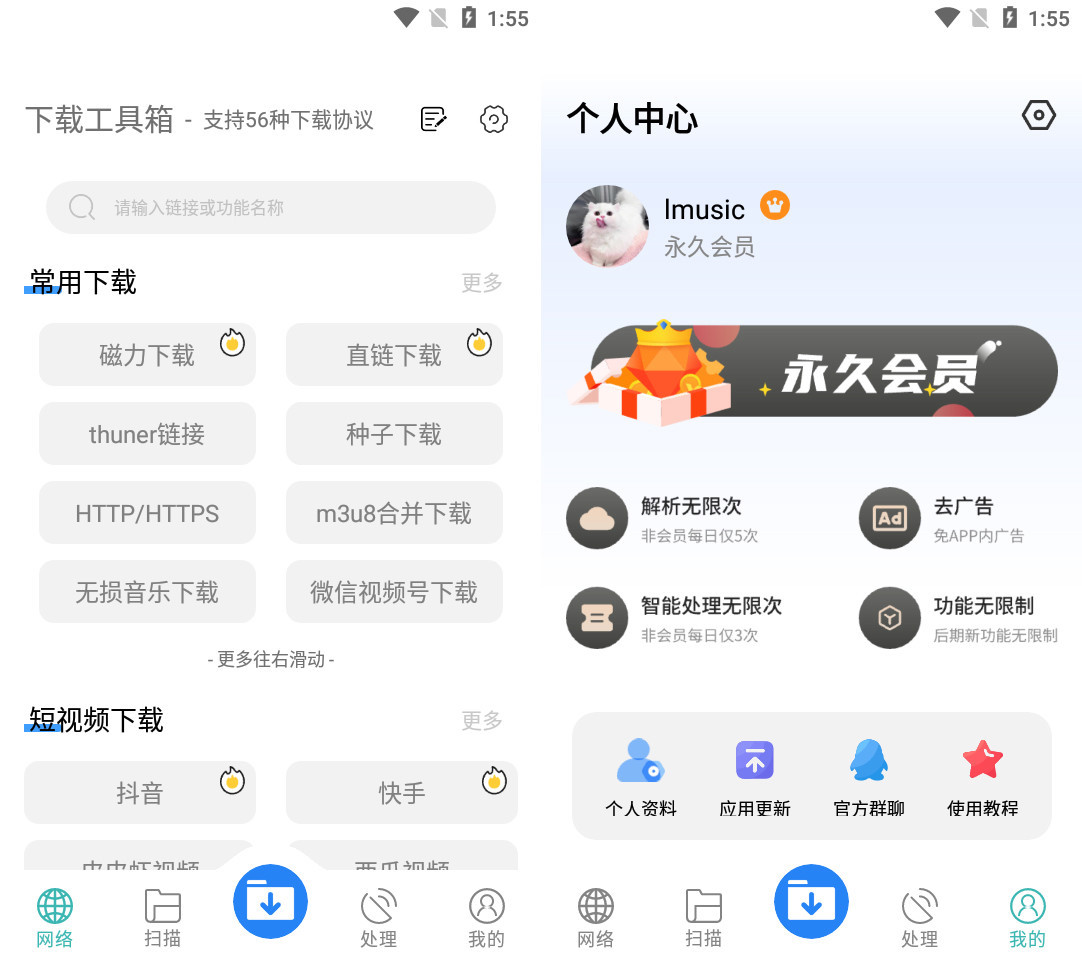
Task: Open the edit note icon beside 下载工具箱
Action: click(x=433, y=119)
